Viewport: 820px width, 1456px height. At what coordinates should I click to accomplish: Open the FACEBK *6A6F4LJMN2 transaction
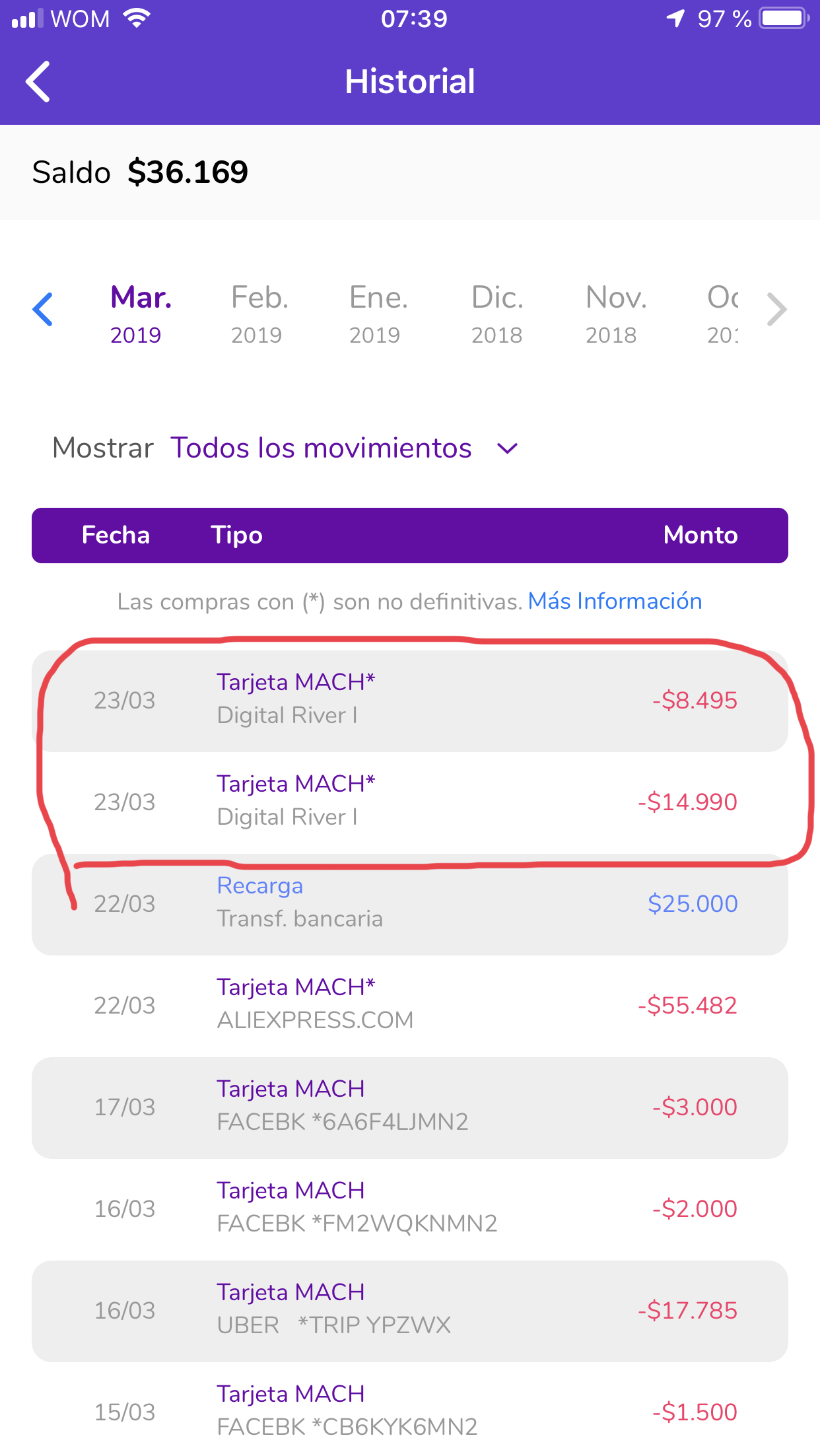tap(410, 1107)
